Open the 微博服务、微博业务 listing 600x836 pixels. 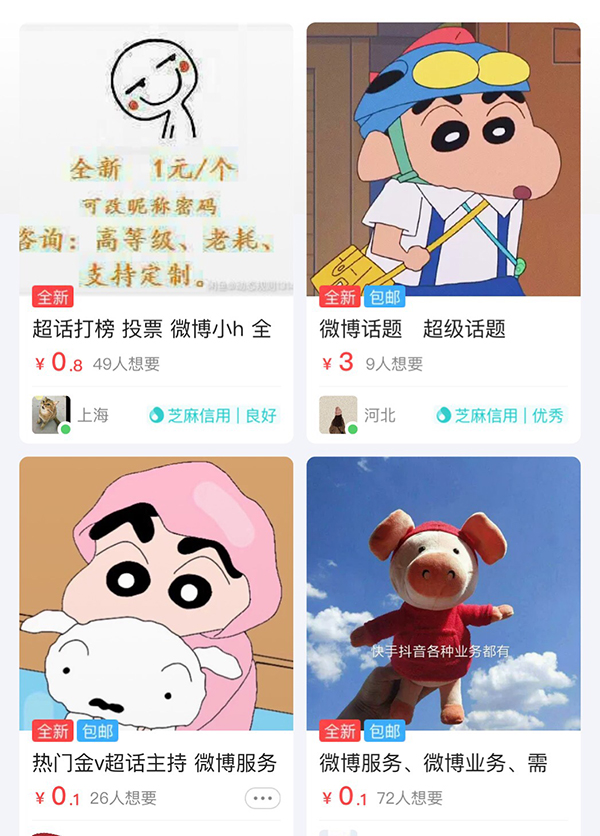coord(434,763)
